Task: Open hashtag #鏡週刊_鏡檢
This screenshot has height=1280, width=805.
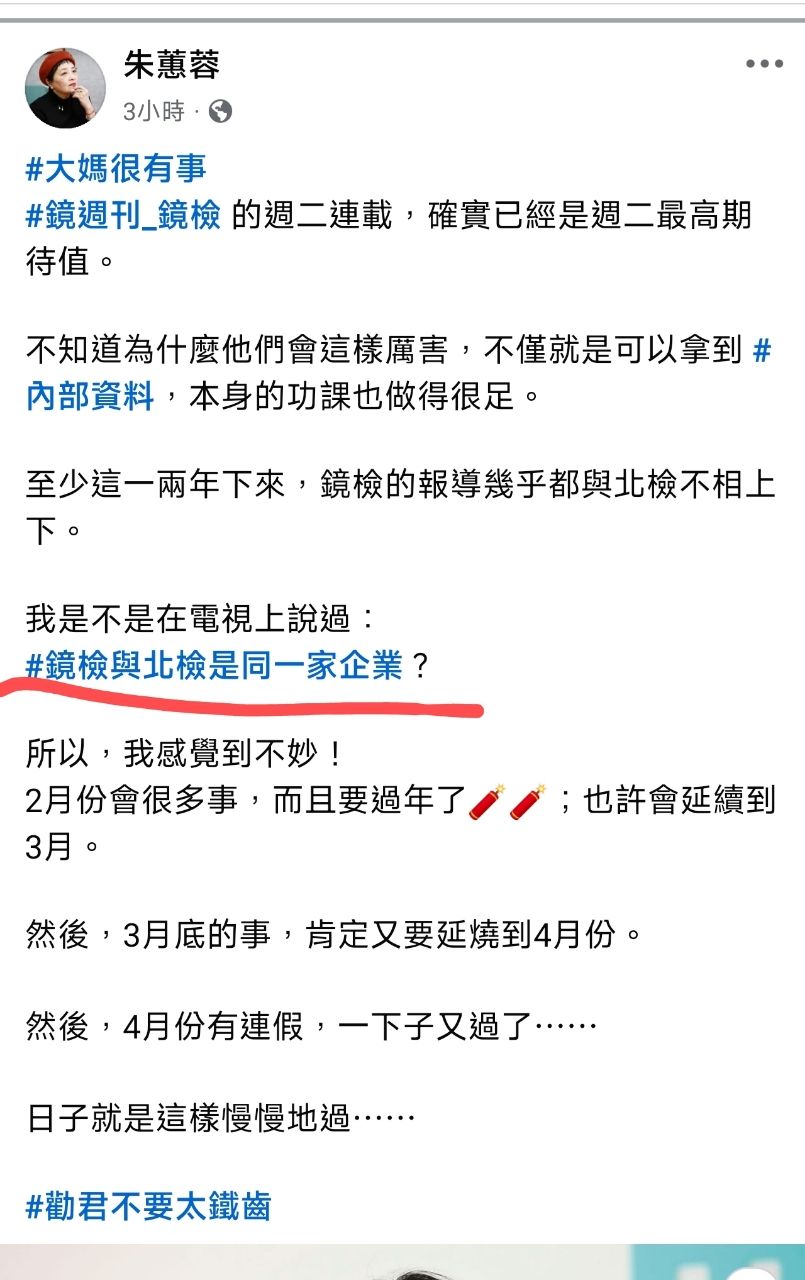Action: coord(123,215)
